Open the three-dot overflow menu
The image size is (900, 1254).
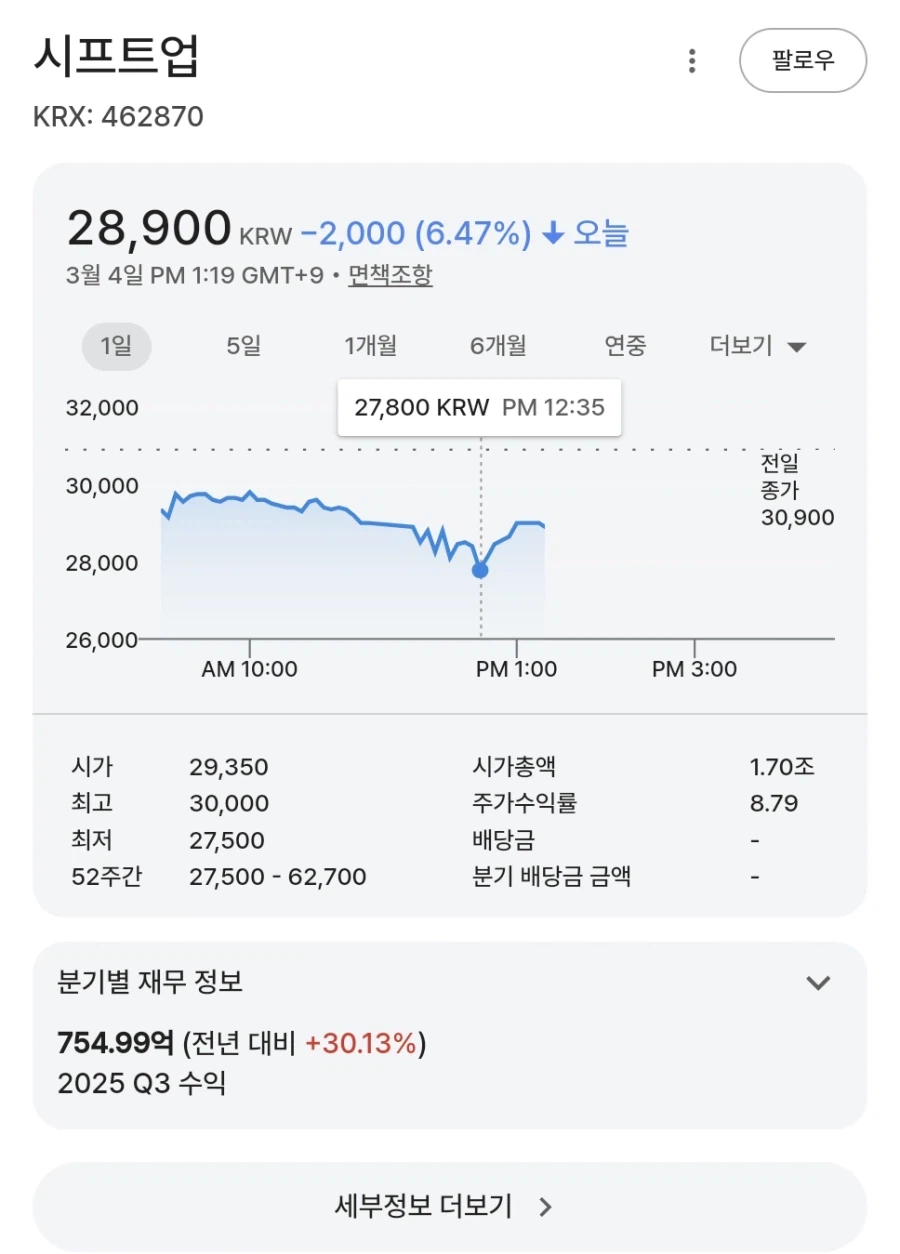click(x=691, y=61)
